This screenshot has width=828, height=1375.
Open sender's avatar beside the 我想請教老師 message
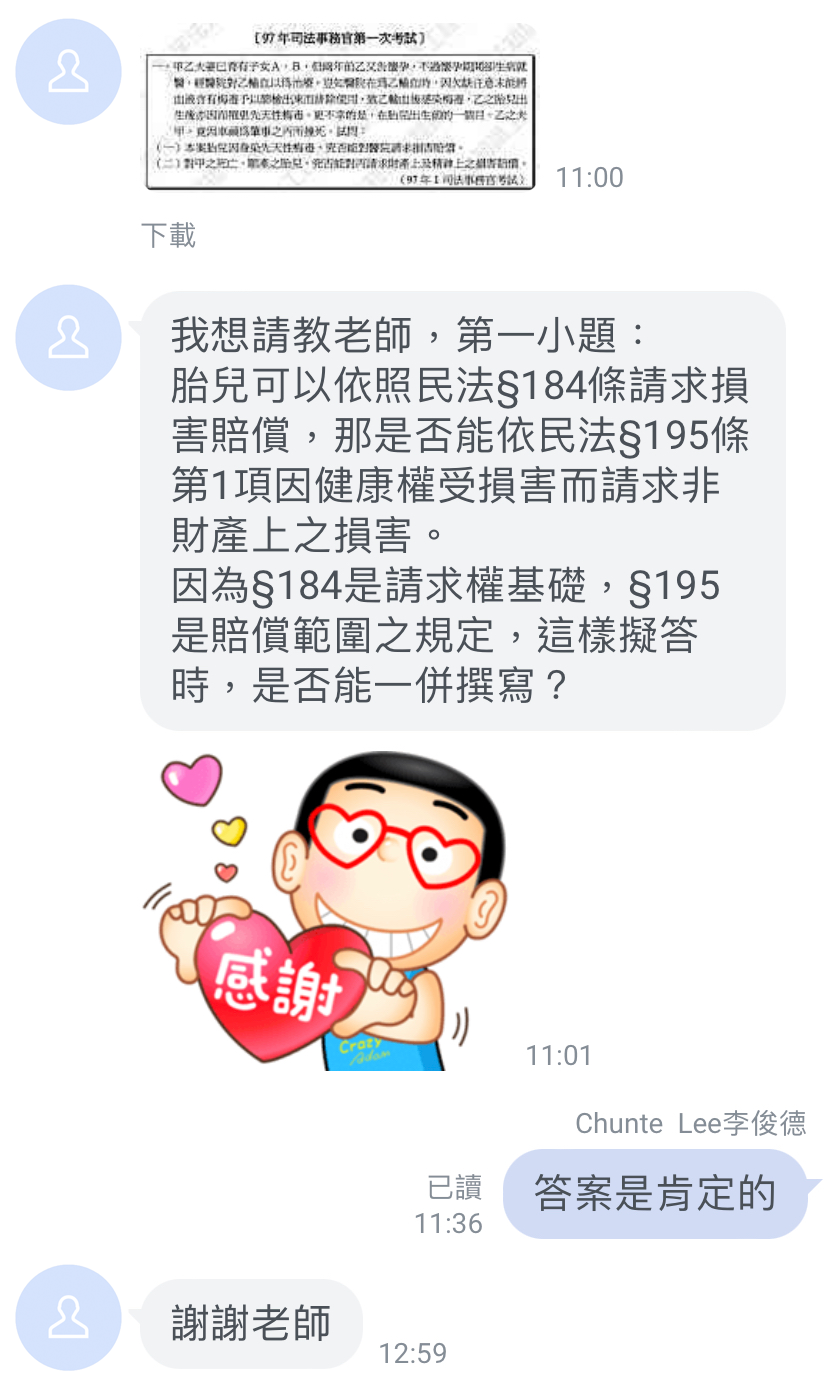pyautogui.click(x=68, y=337)
